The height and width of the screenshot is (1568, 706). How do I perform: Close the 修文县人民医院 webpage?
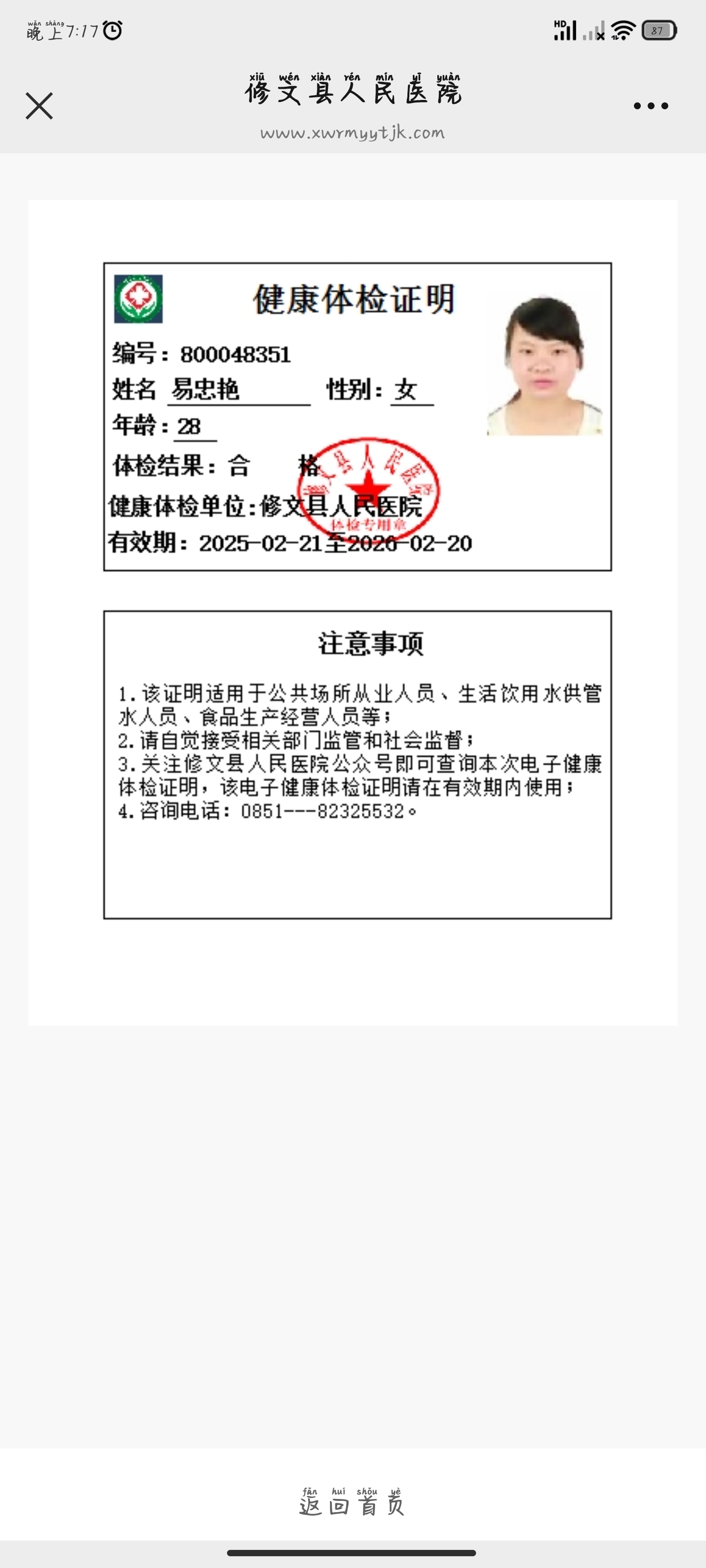click(x=39, y=106)
